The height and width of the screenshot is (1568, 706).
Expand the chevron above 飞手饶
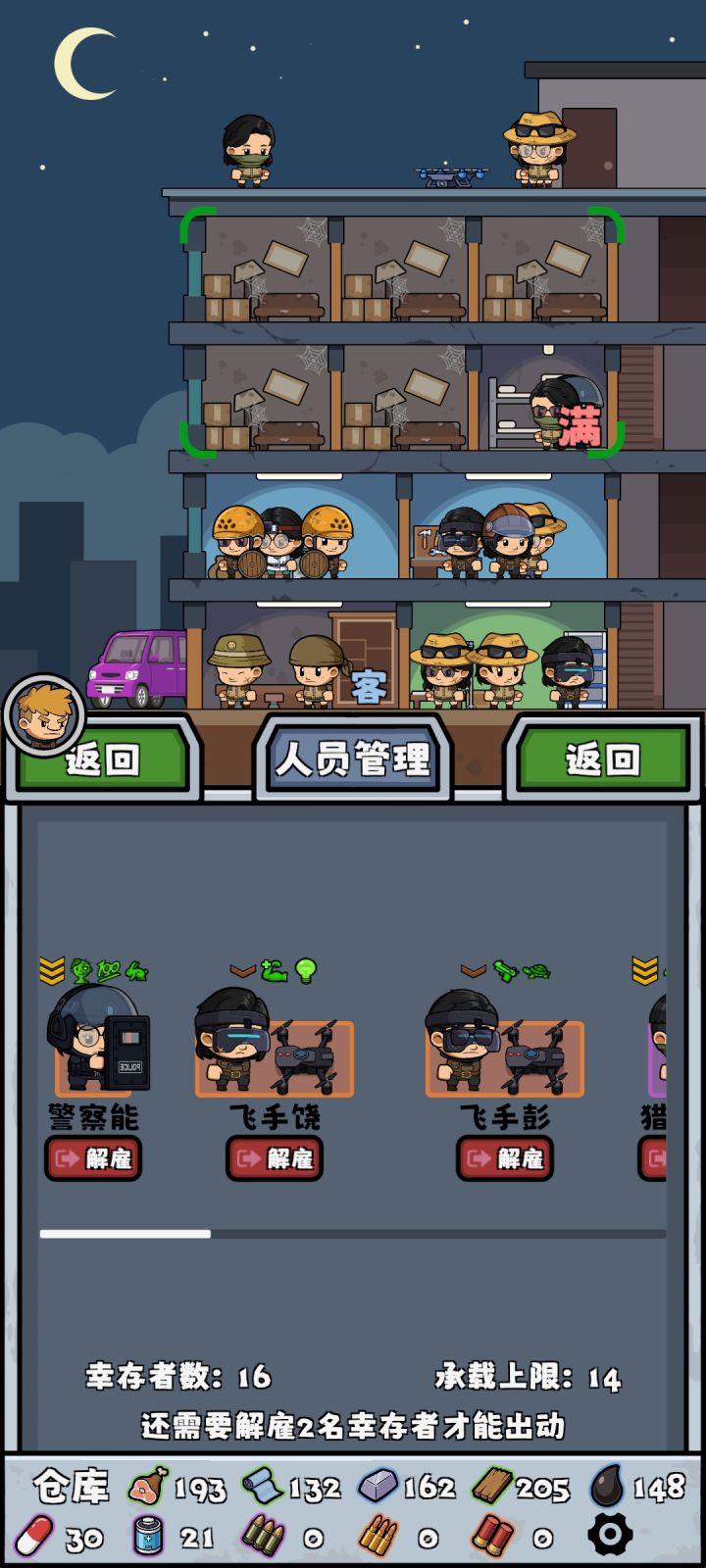[x=241, y=968]
